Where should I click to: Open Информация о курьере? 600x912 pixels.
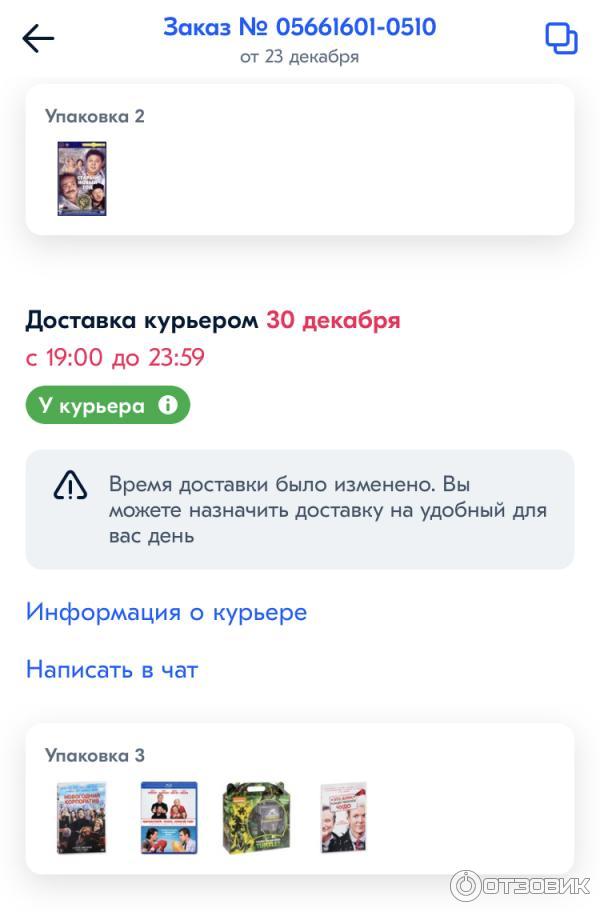166,612
